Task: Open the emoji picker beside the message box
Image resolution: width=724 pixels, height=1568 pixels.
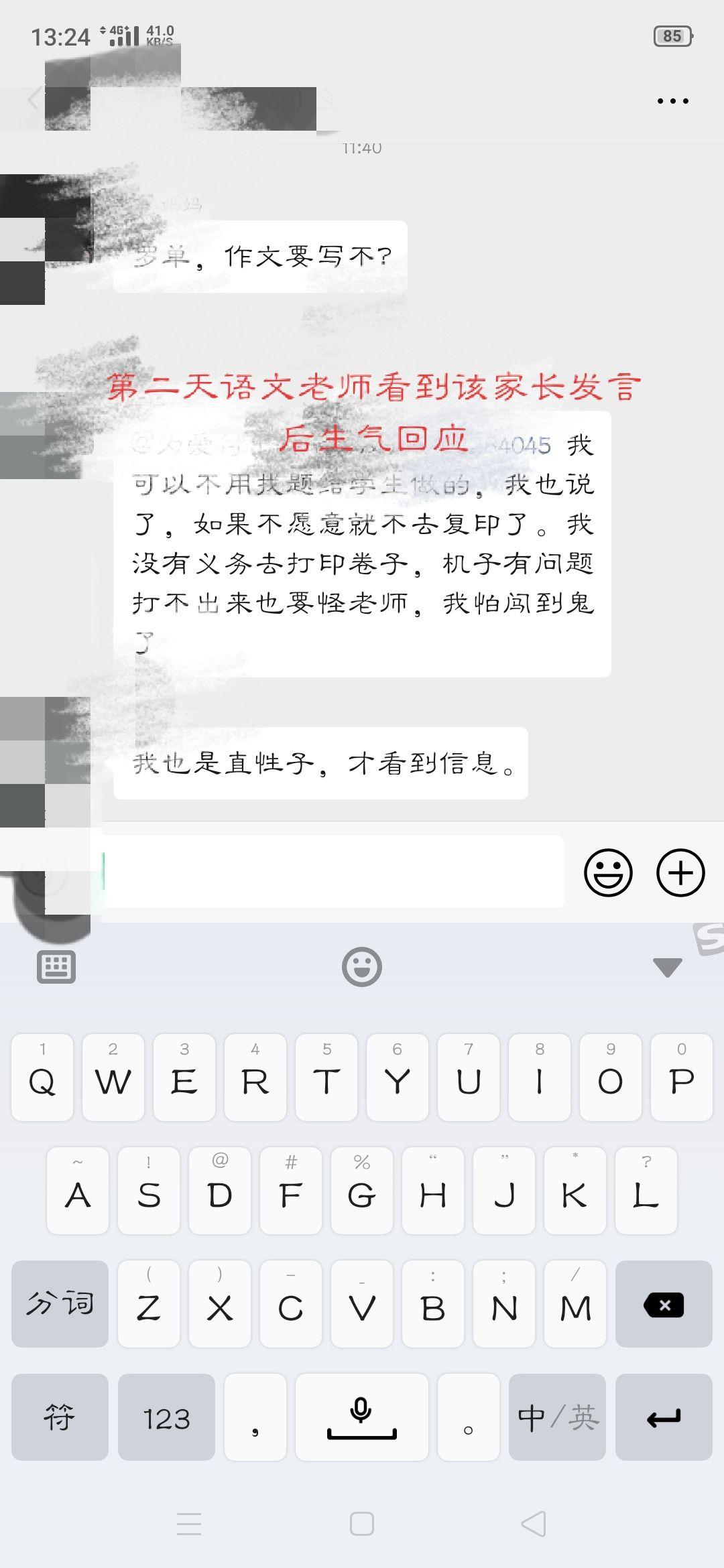Action: pos(608,872)
